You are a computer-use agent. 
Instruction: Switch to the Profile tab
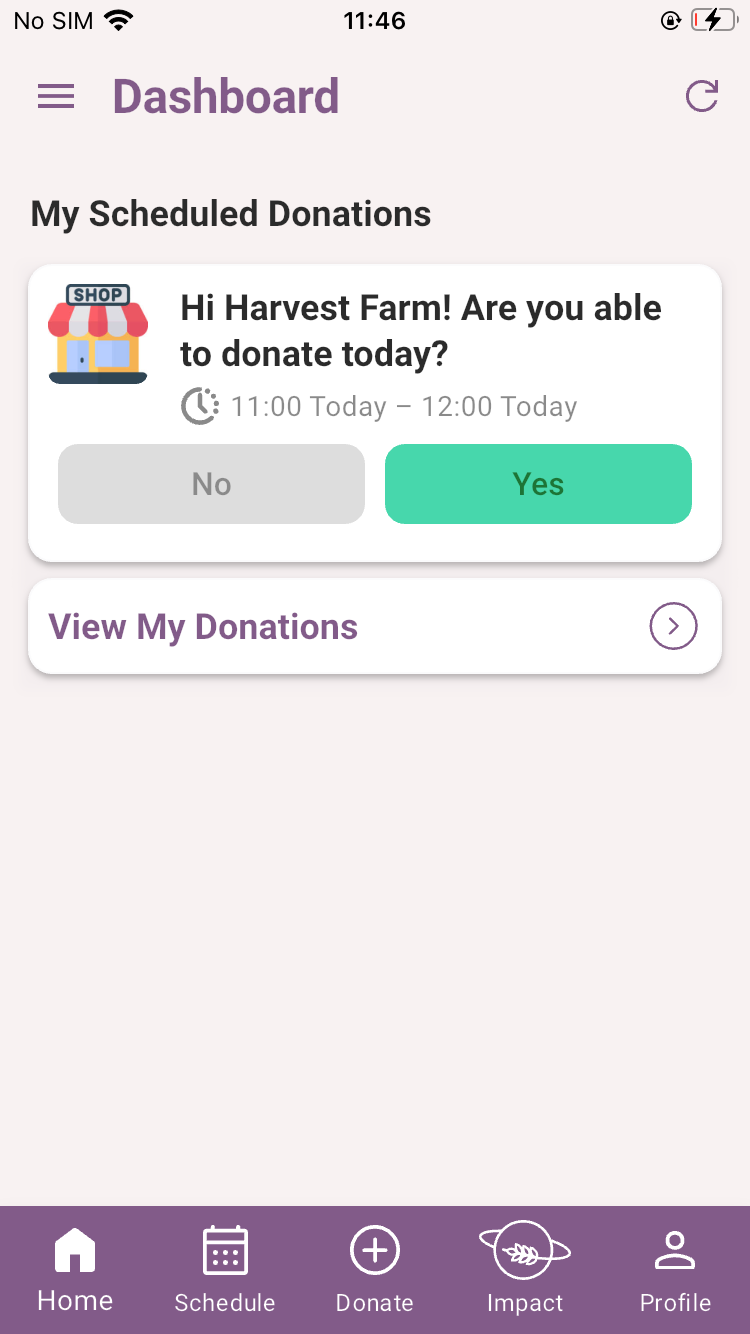point(675,1270)
